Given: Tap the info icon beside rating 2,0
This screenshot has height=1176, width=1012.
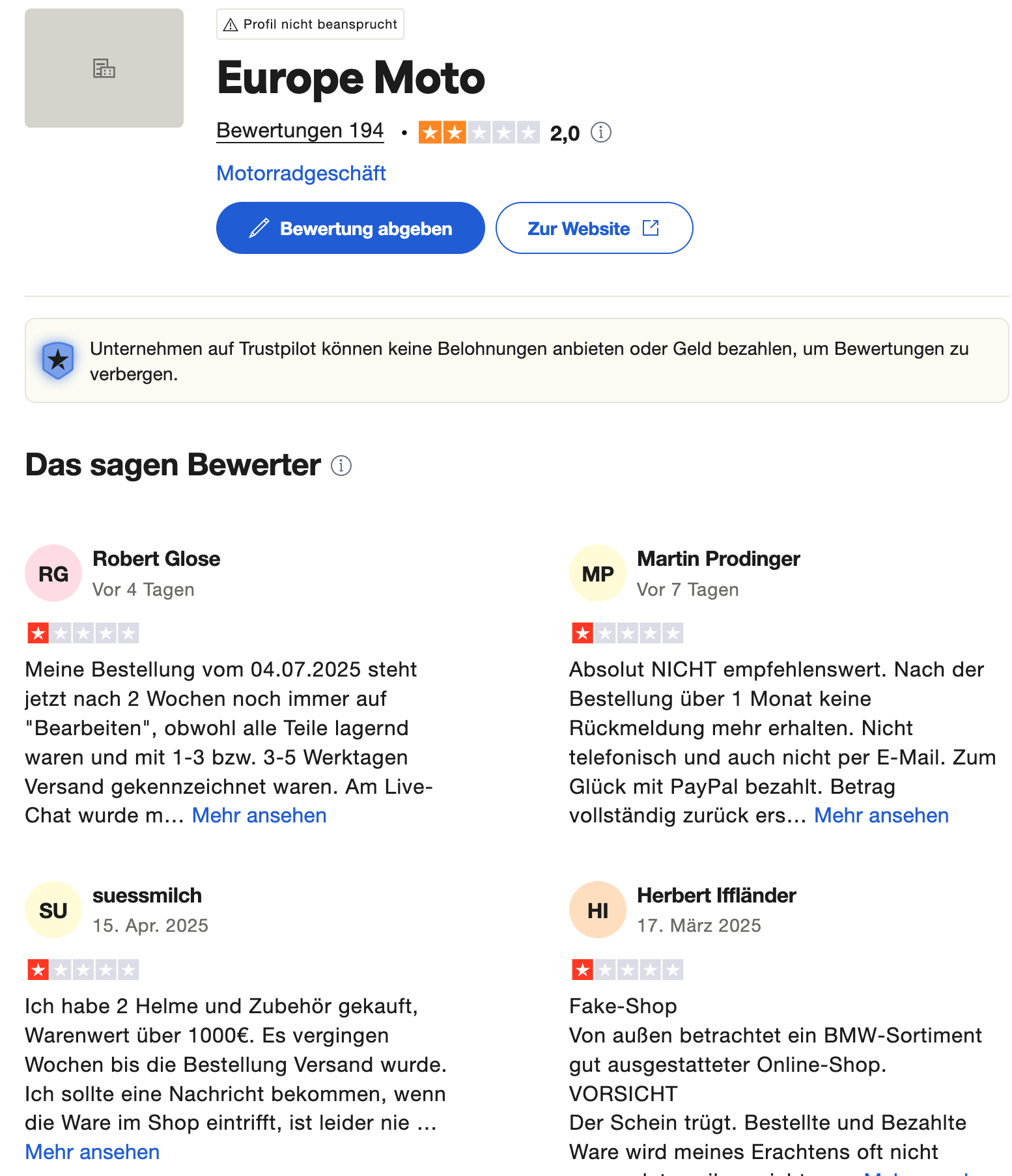Looking at the screenshot, I should click(600, 133).
